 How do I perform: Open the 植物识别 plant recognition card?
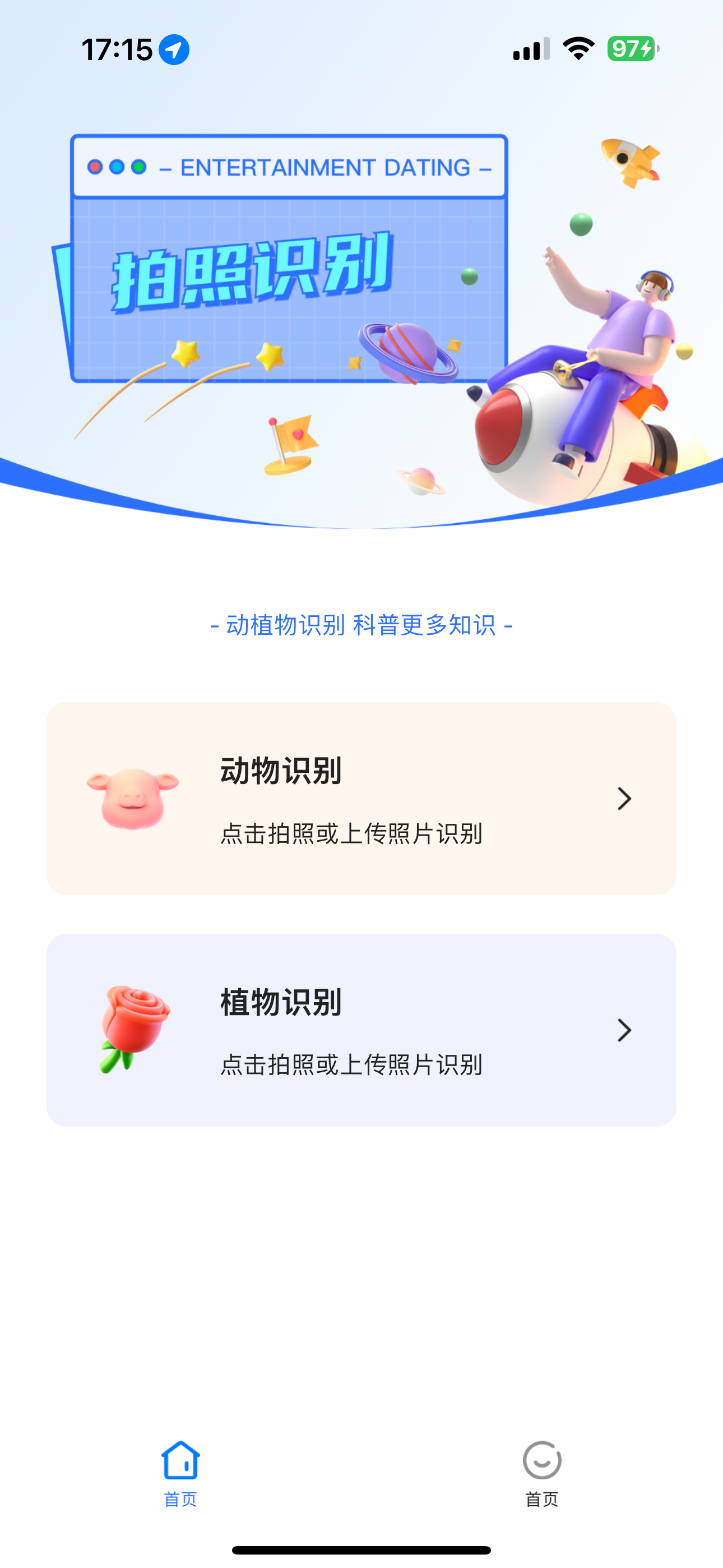pyautogui.click(x=361, y=1029)
